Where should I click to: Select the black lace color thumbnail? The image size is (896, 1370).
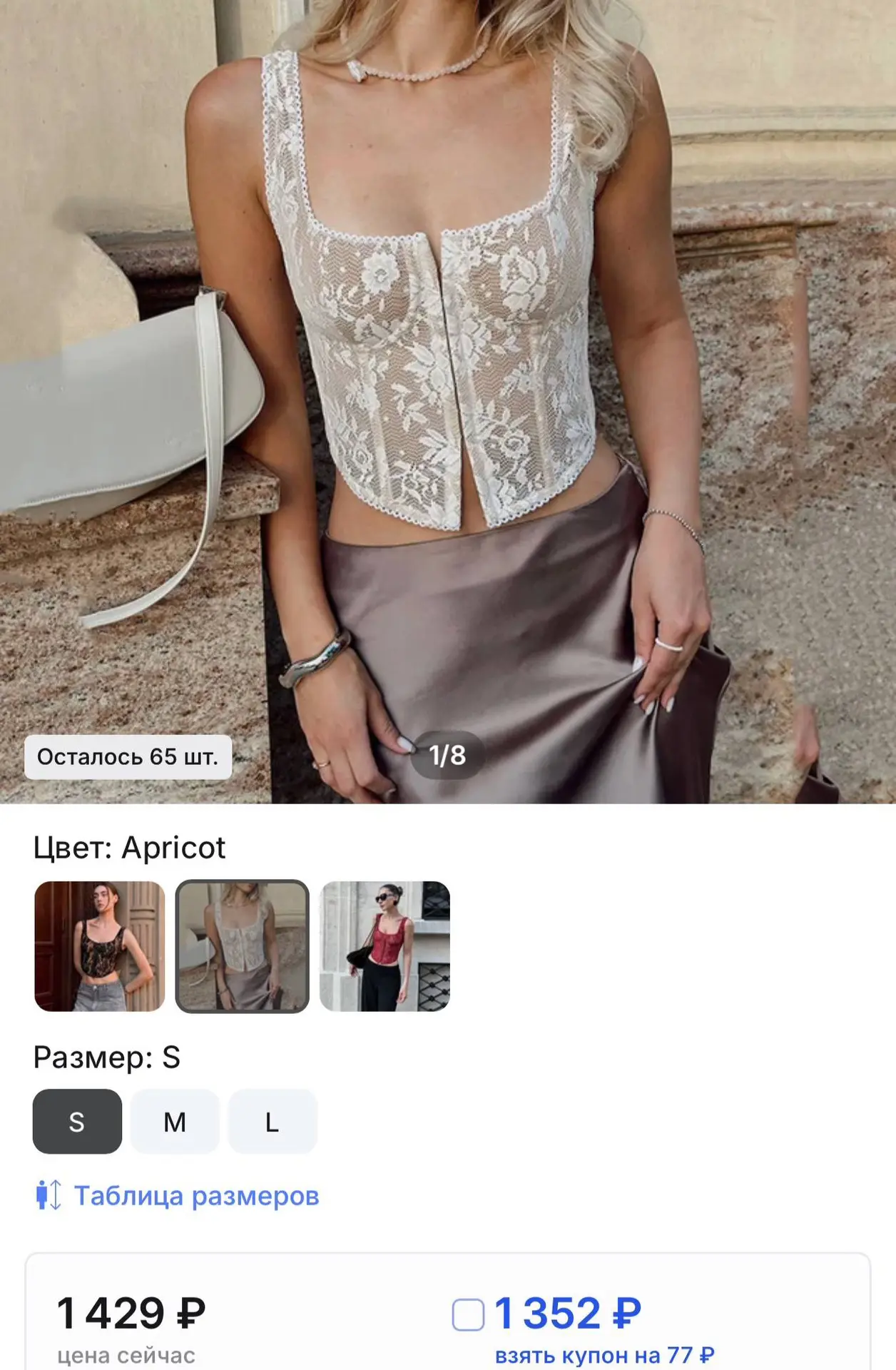[x=100, y=946]
